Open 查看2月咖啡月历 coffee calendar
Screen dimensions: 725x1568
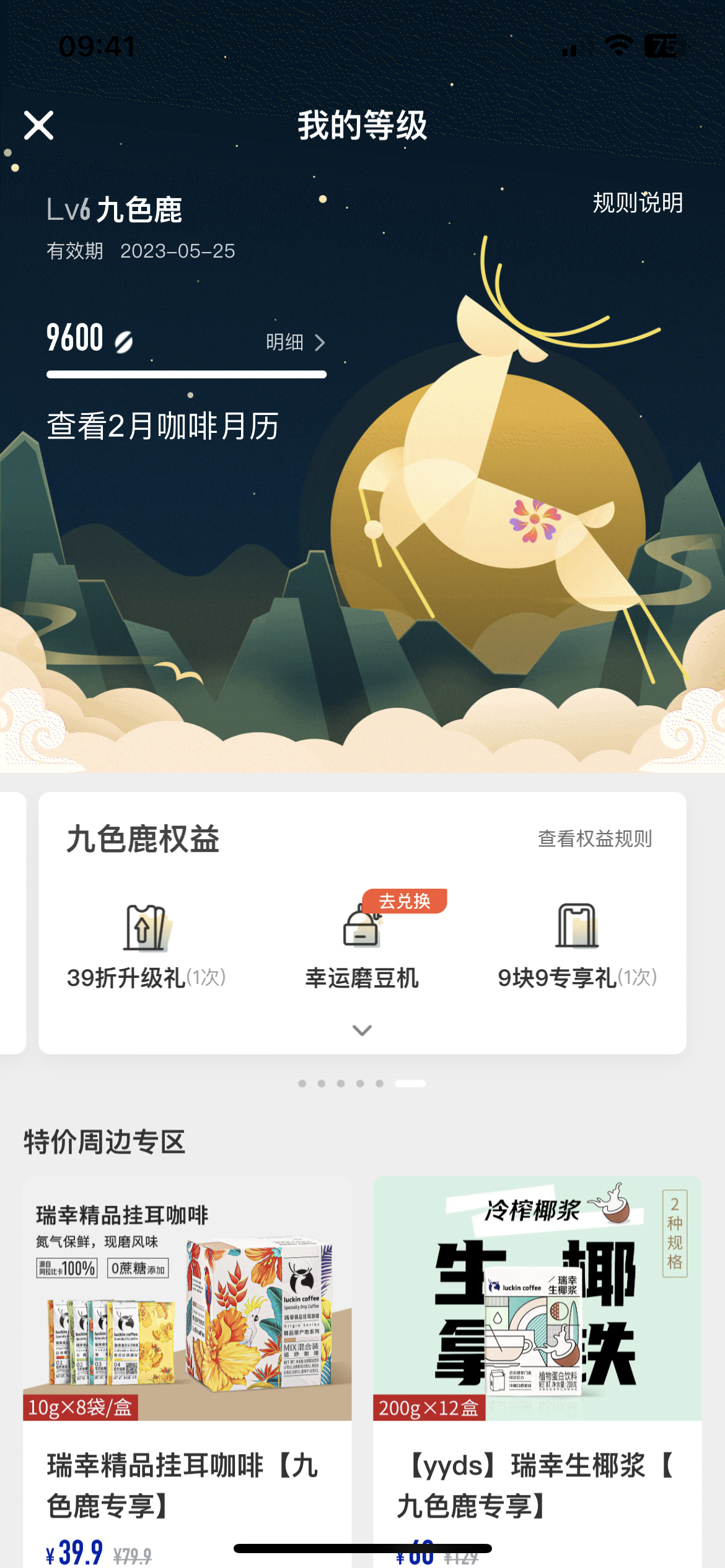[x=163, y=426]
